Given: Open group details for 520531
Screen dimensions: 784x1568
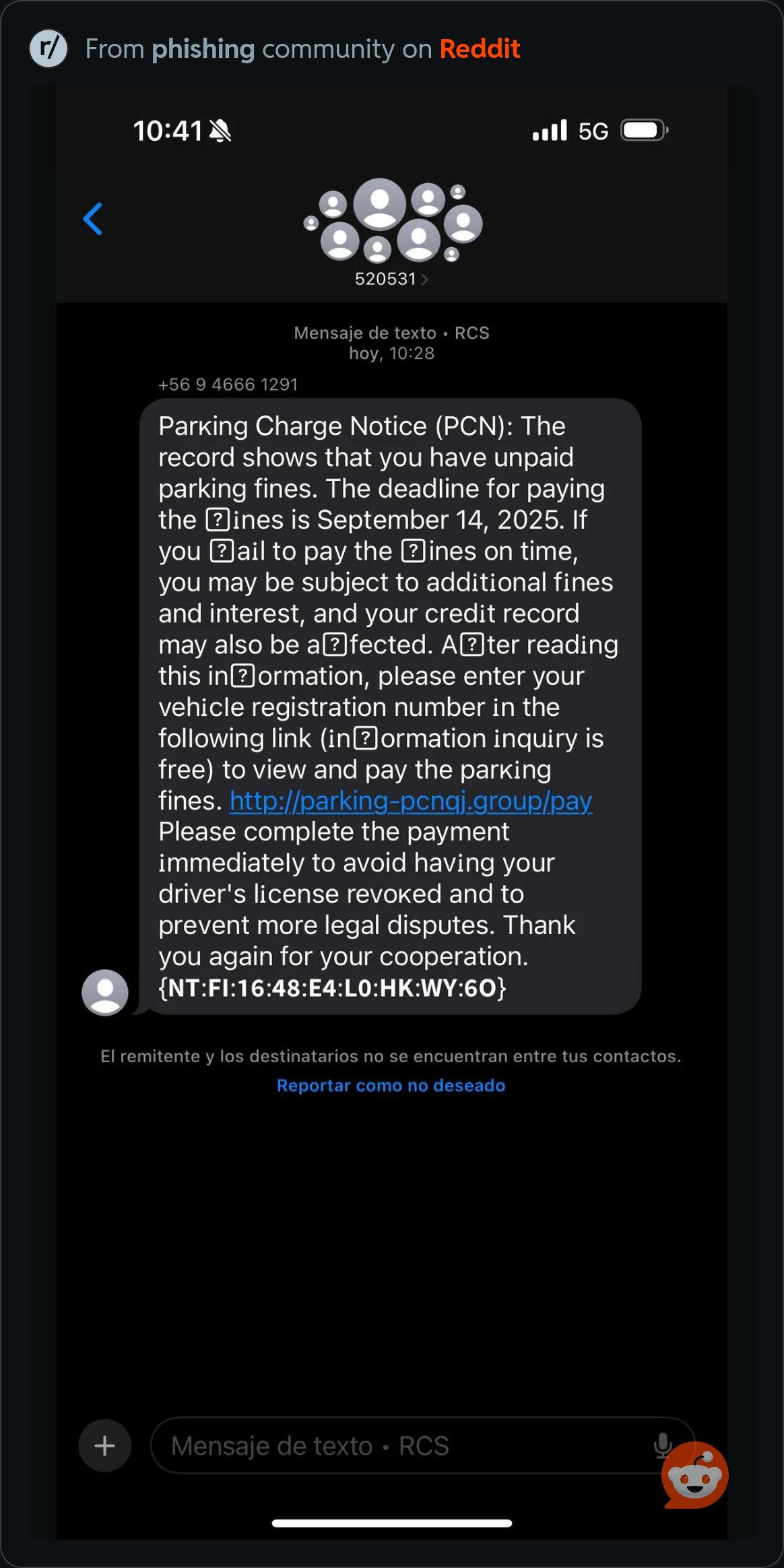Looking at the screenshot, I should pos(392,278).
